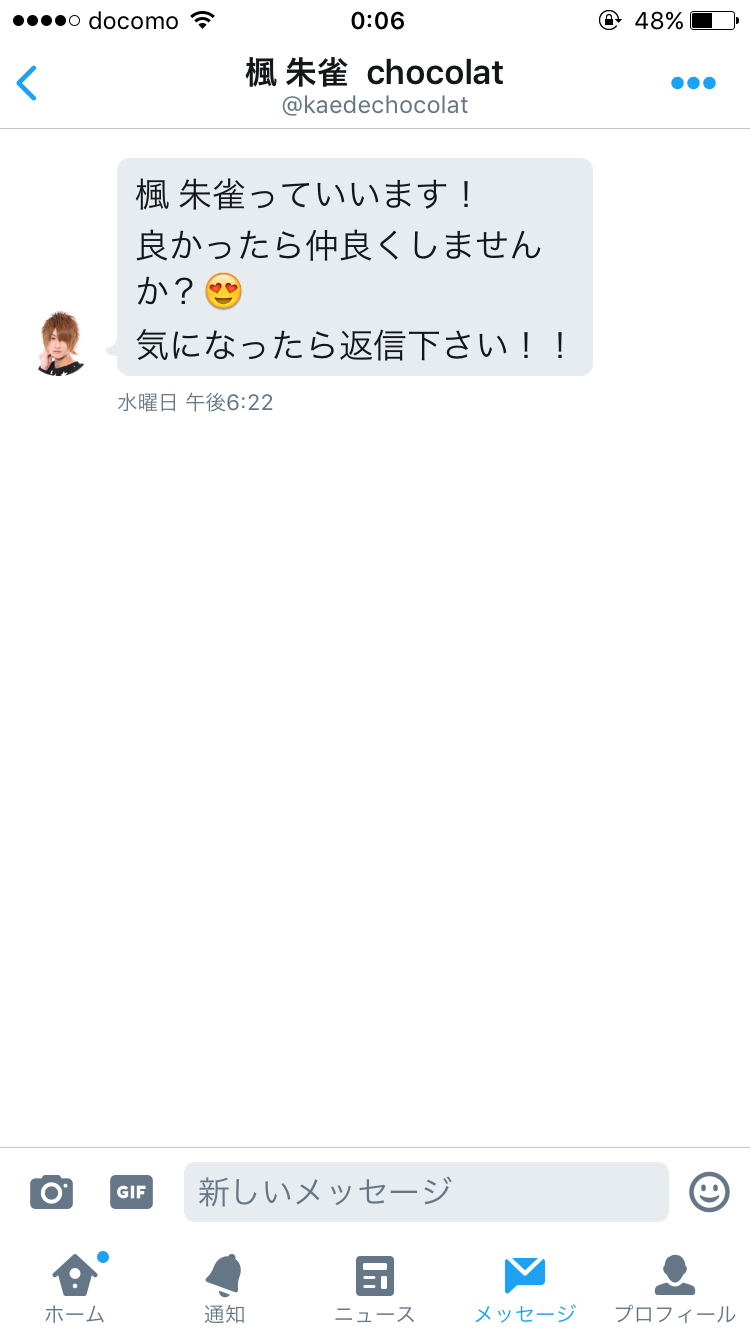Open the emoji picker
This screenshot has width=750, height=1334.
click(709, 1192)
